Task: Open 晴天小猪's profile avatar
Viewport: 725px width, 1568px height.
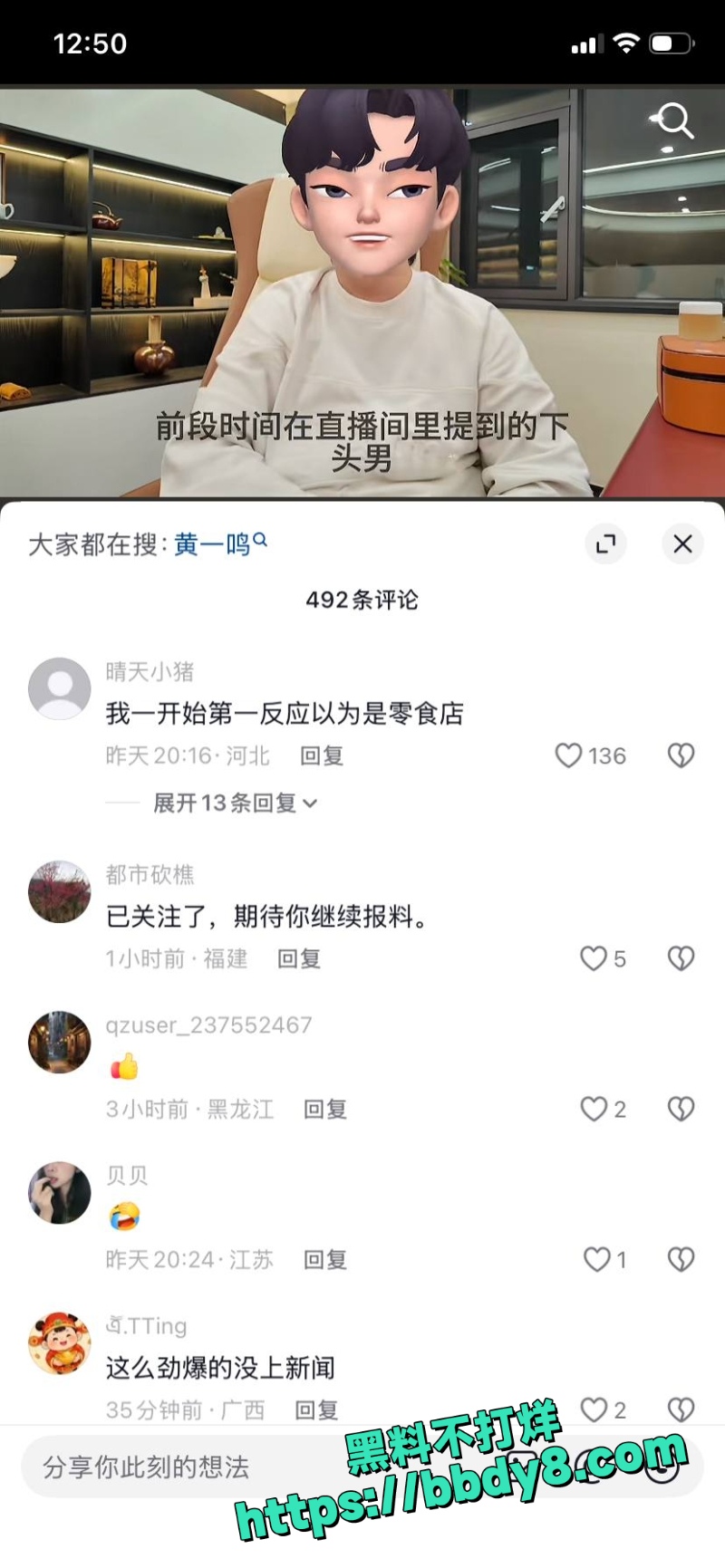Action: 60,688
